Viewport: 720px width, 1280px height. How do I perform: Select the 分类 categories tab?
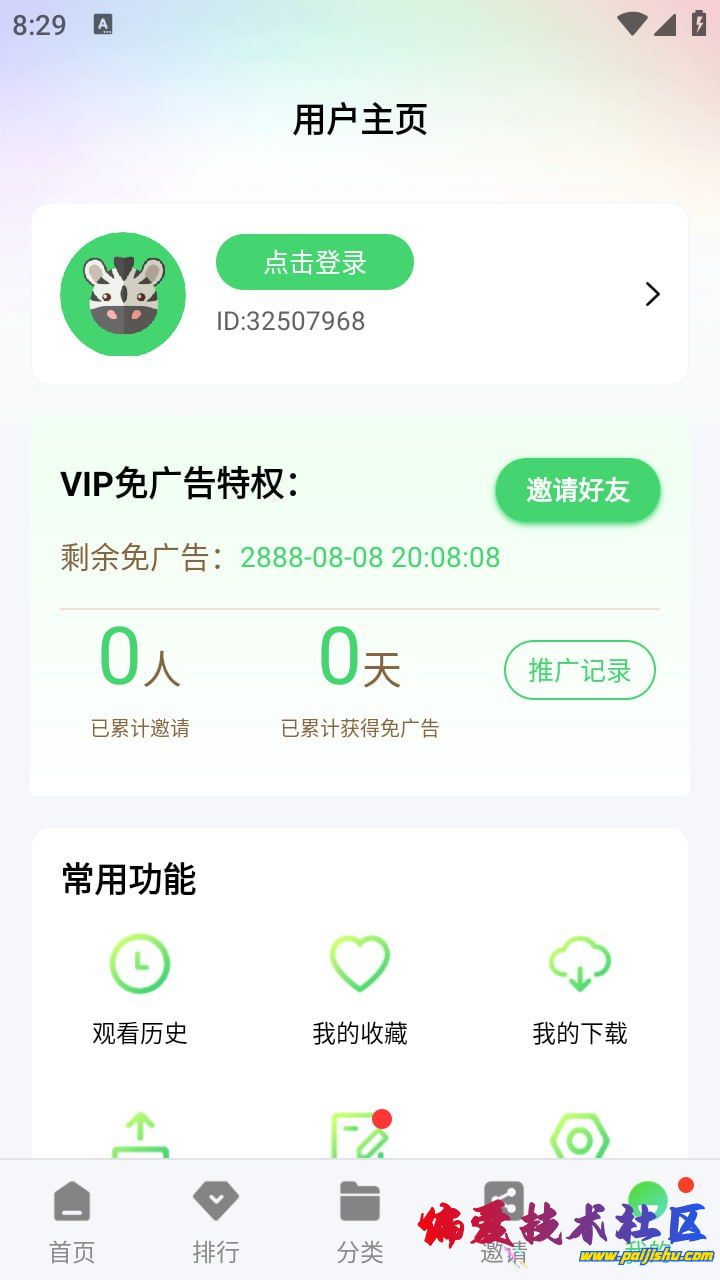pos(360,1220)
